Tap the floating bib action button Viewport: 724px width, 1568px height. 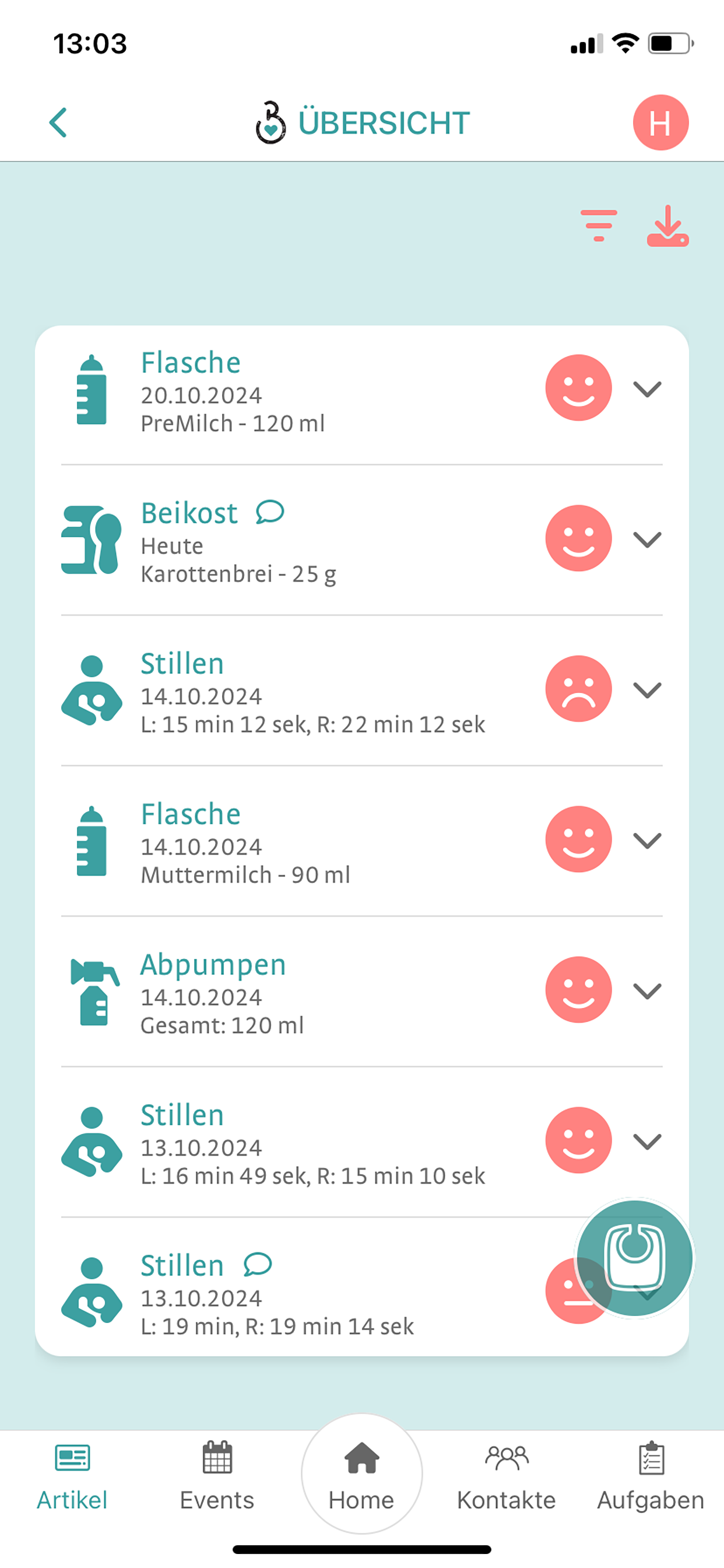tap(635, 1258)
